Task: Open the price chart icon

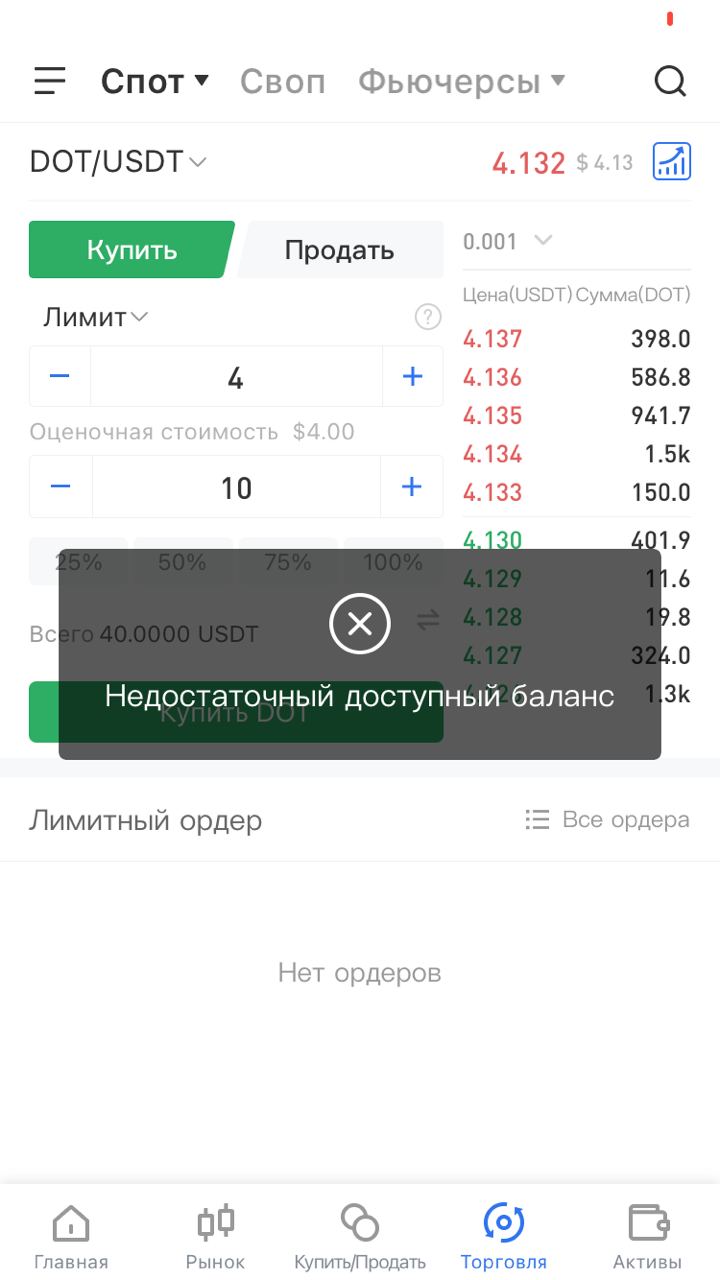Action: pyautogui.click(x=672, y=161)
